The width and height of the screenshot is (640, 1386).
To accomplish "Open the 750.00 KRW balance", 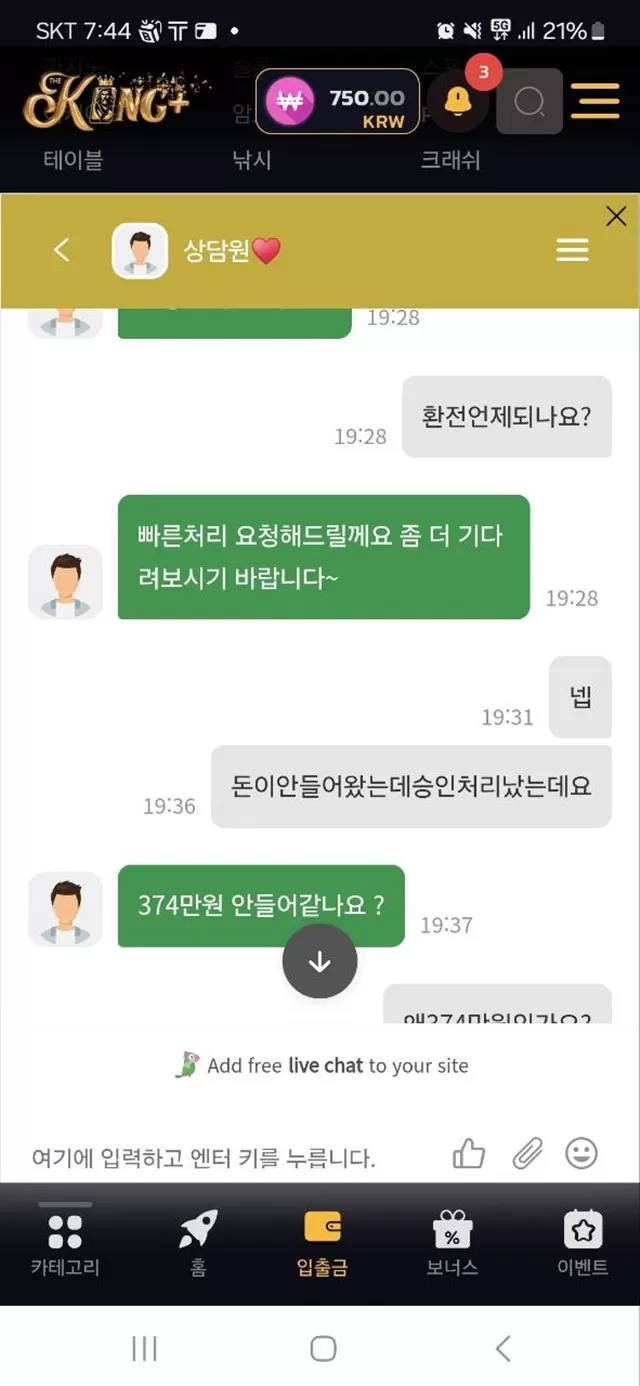I will 337,101.
